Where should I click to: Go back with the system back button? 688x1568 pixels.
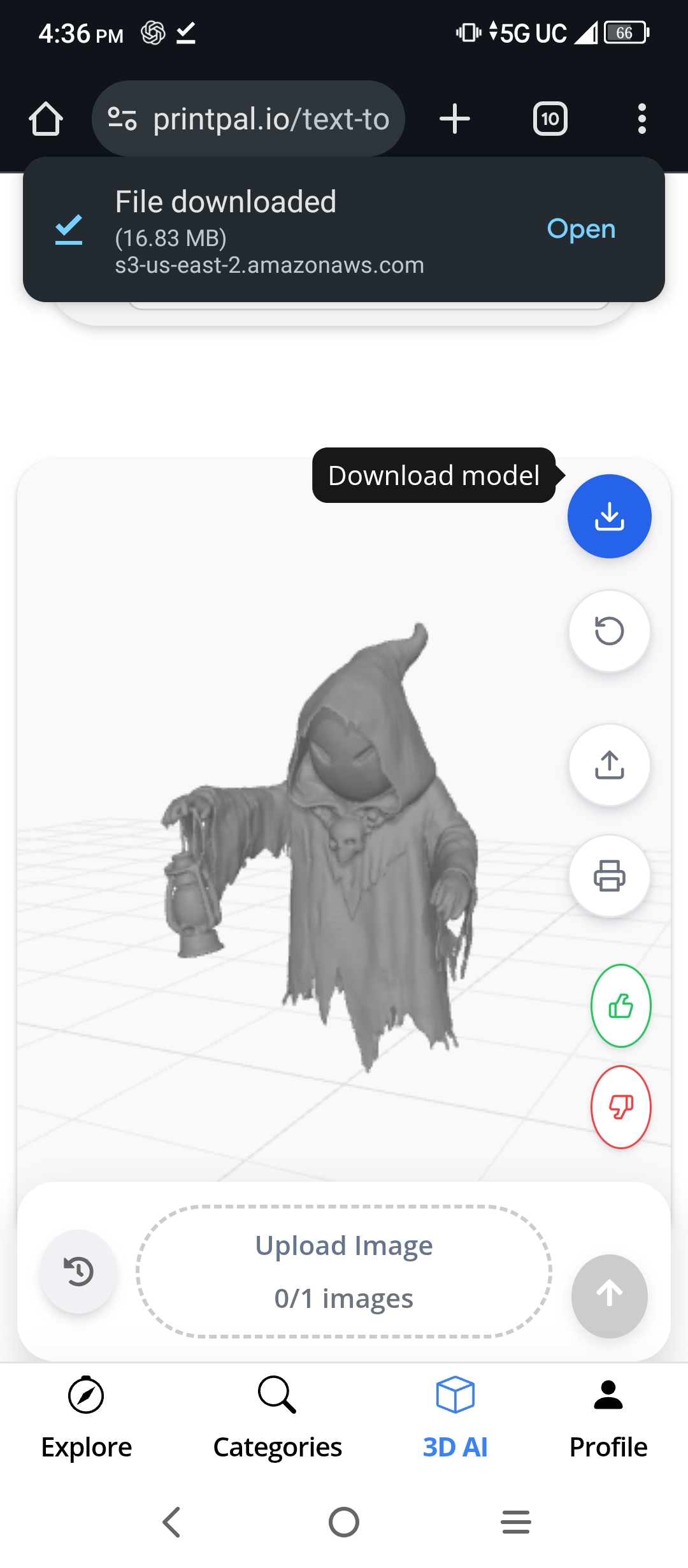tap(171, 1522)
